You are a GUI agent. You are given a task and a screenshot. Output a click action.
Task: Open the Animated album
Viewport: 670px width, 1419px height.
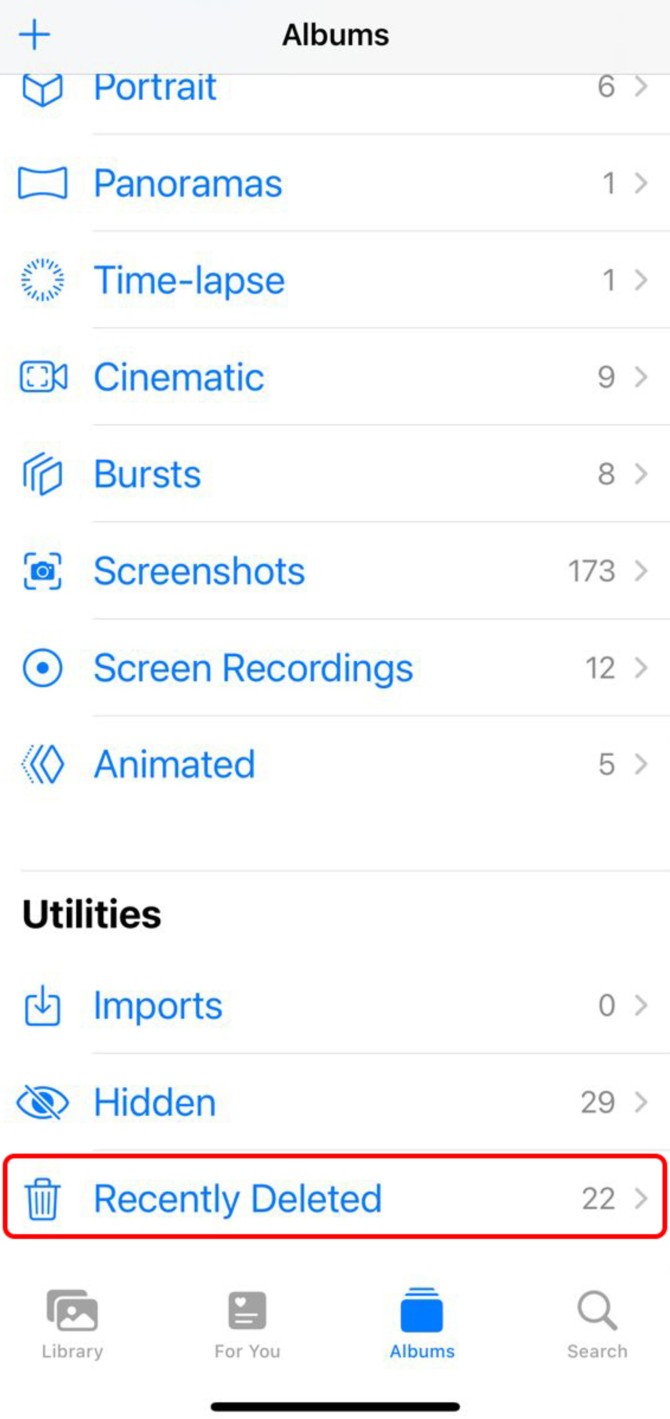335,765
